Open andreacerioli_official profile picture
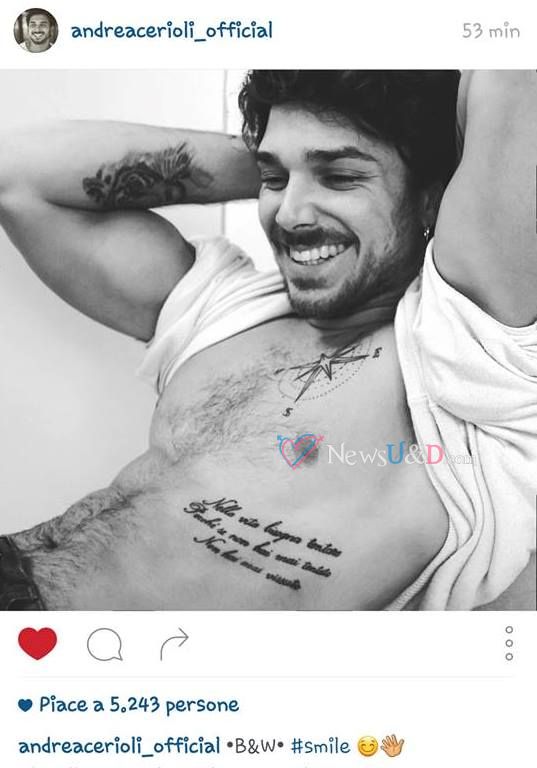 point(36,30)
